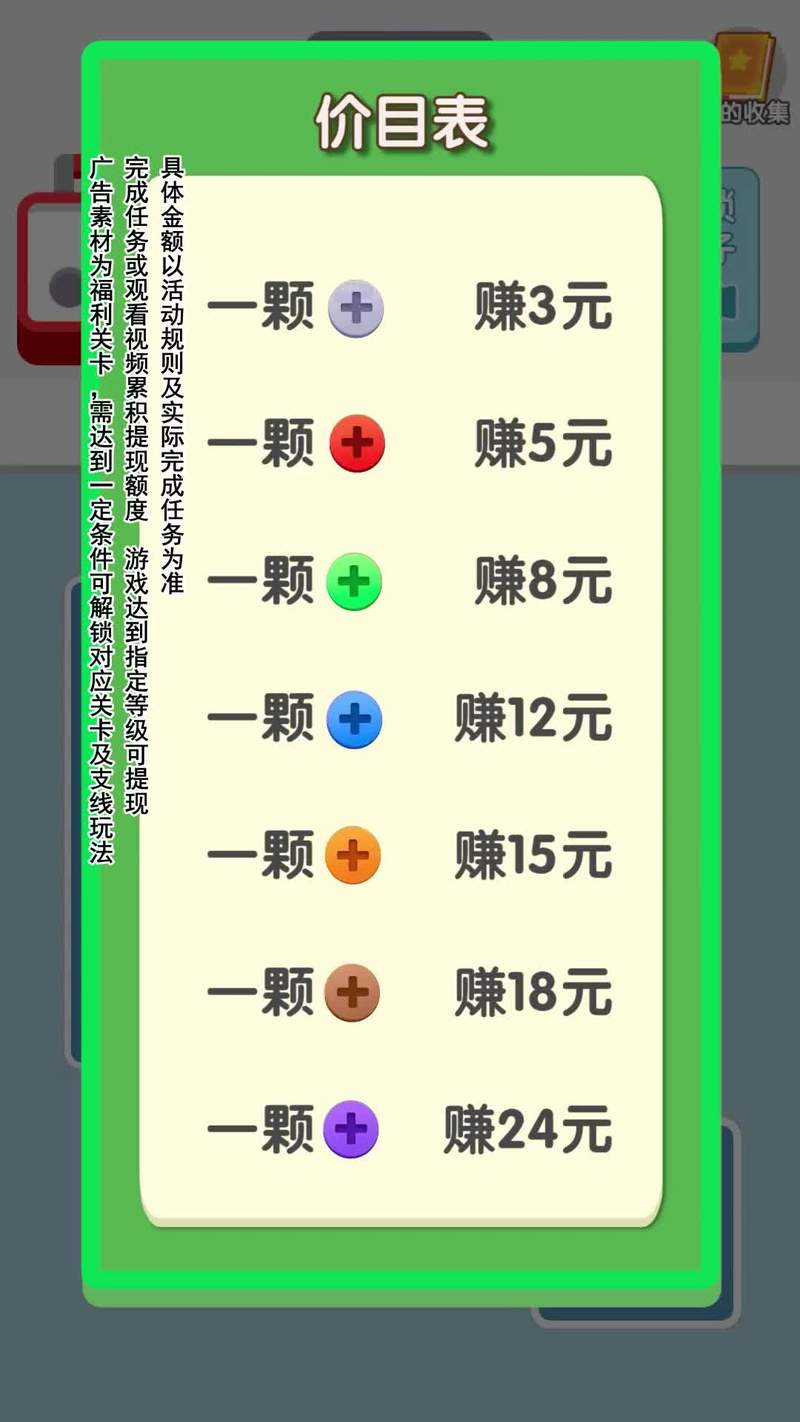This screenshot has height=1422, width=800.
Task: Click the green plus button for 赚8元
Action: (x=355, y=583)
